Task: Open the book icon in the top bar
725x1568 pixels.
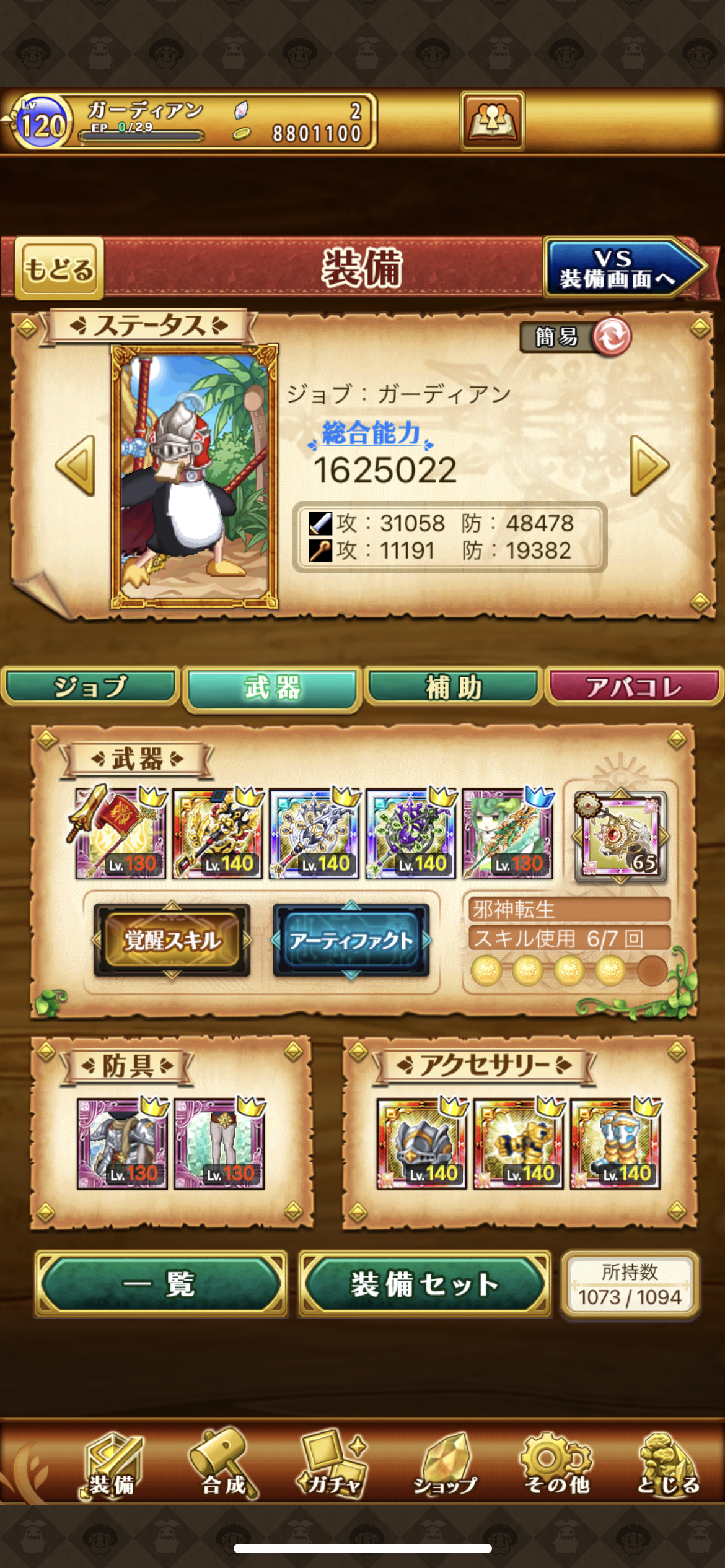Action: [492, 121]
